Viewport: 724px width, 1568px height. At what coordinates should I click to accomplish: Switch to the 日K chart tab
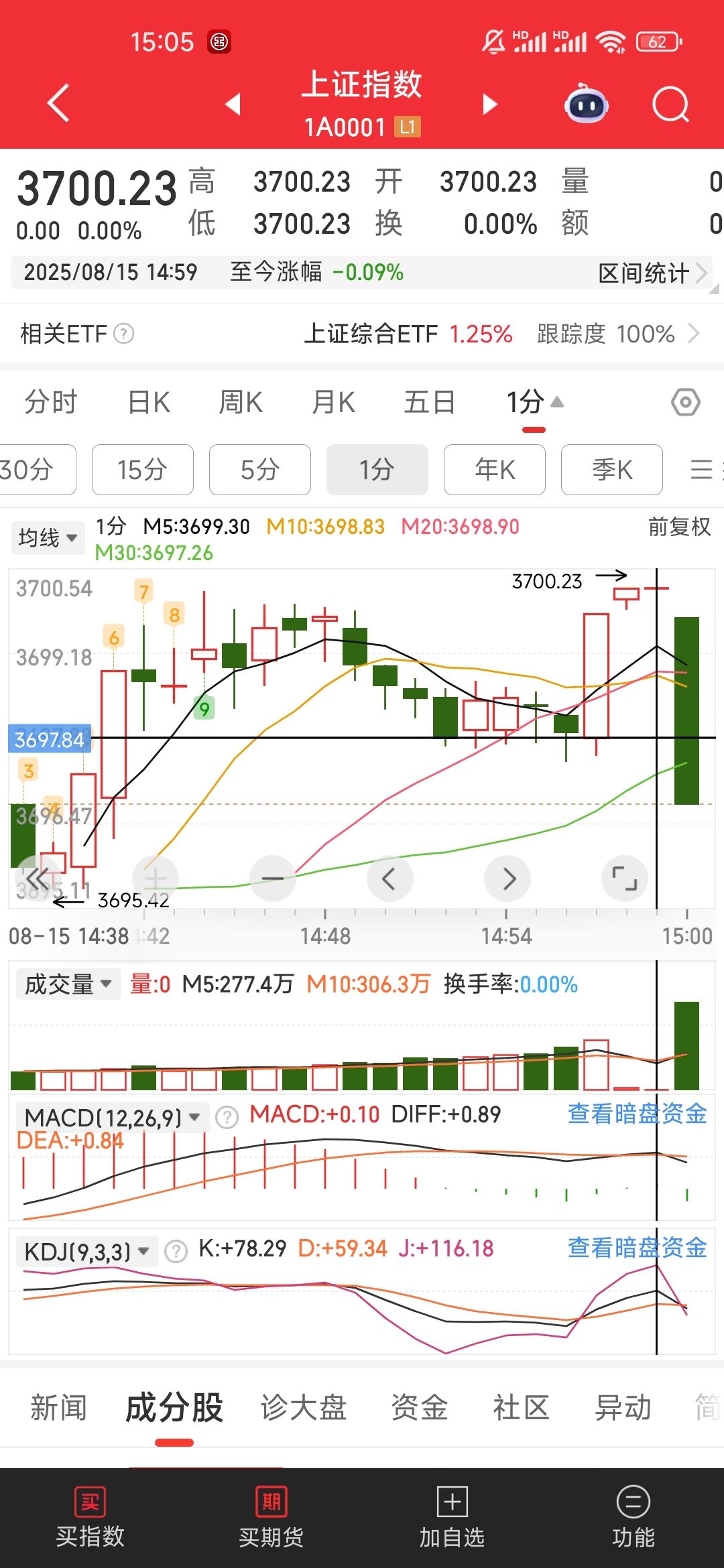[x=149, y=403]
